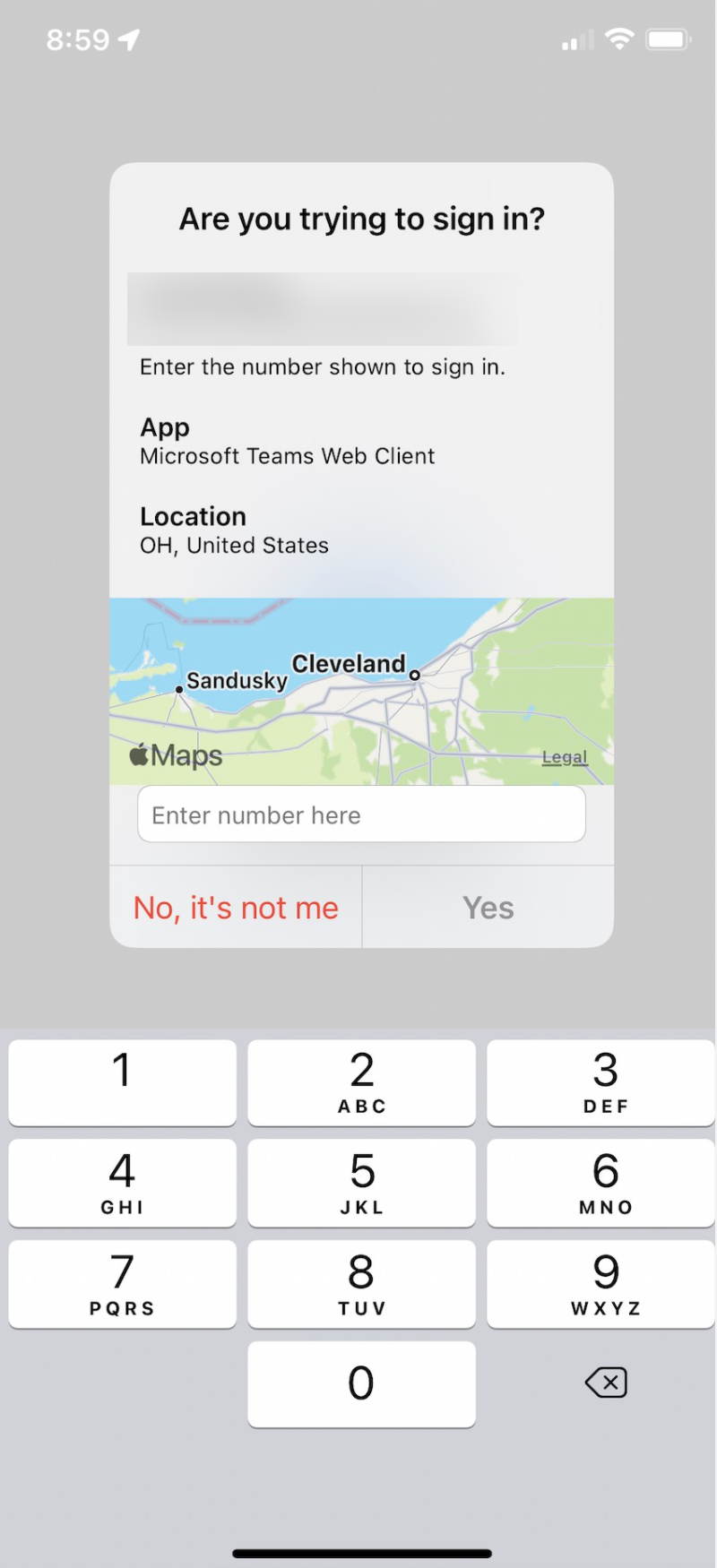This screenshot has width=717, height=1568.
Task: Enter digit 7 on the keypad
Action: coord(123,1284)
